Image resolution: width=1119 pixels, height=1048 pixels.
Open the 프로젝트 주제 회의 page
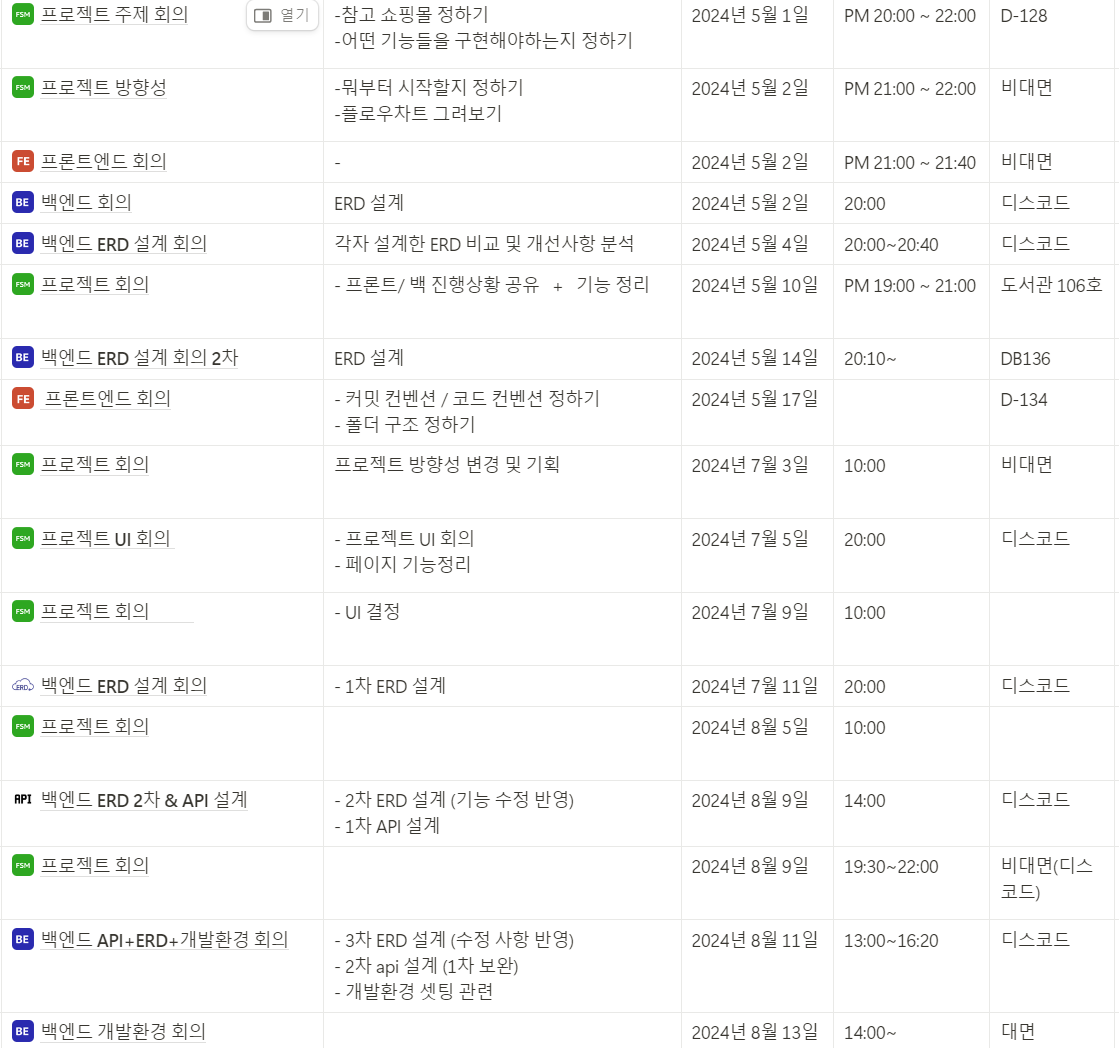coord(114,15)
